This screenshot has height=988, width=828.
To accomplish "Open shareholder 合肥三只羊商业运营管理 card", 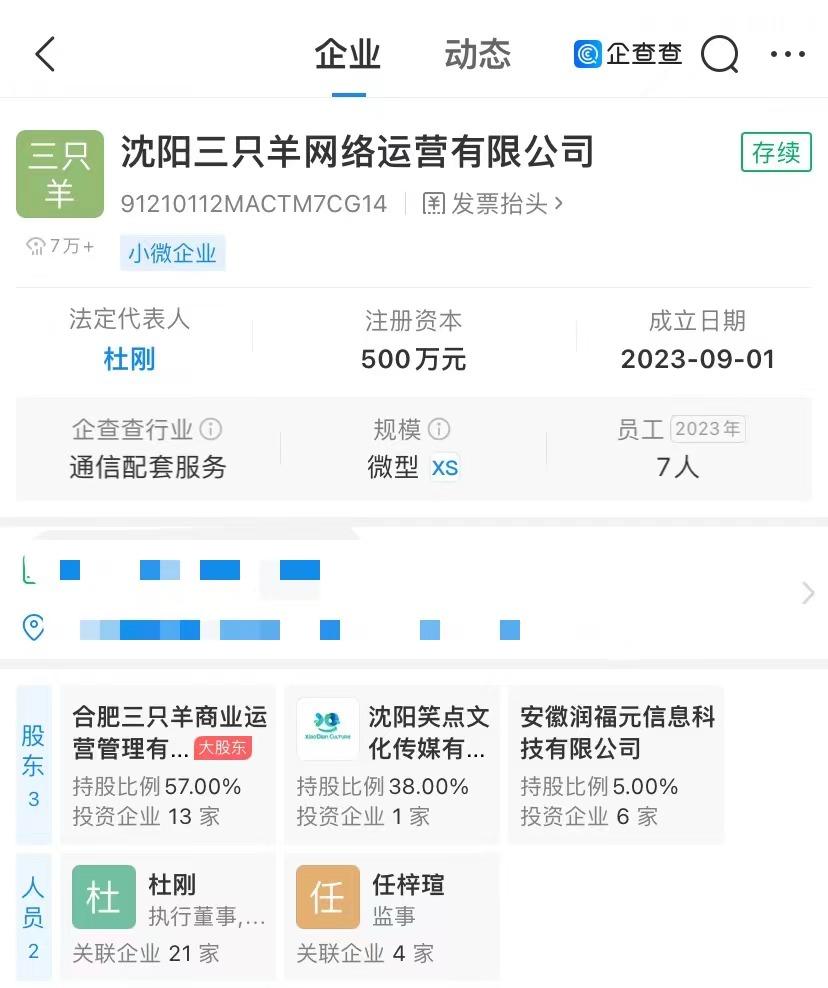I will click(x=168, y=765).
